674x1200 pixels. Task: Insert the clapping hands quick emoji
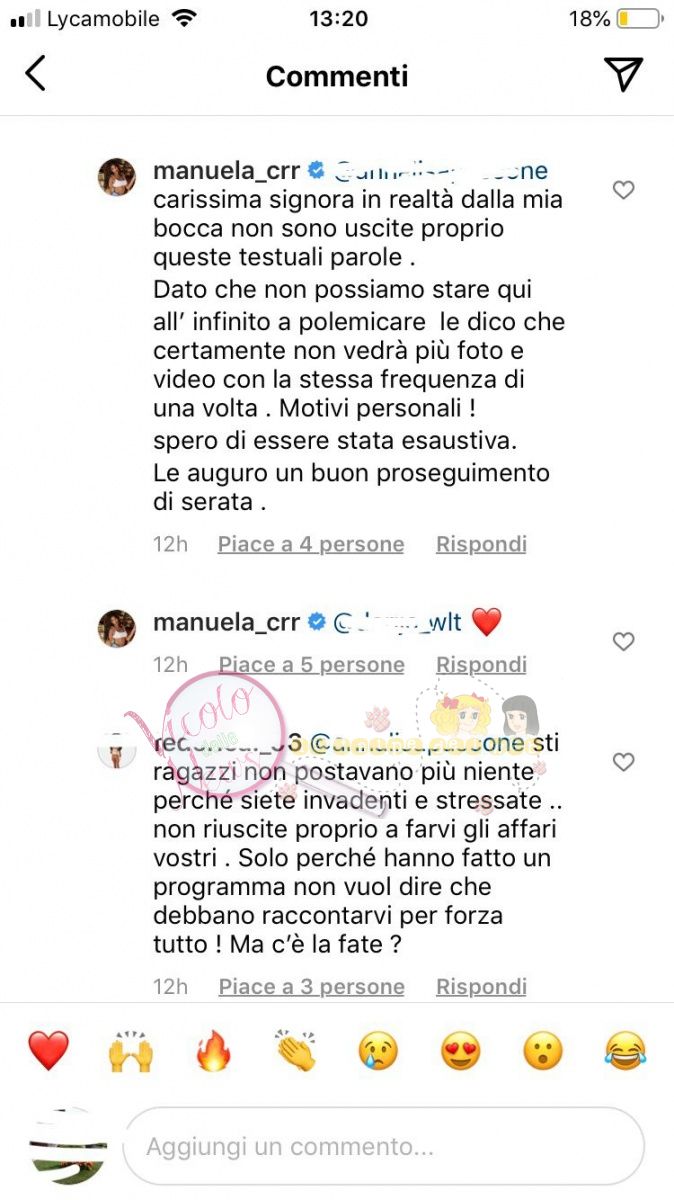click(x=296, y=1051)
